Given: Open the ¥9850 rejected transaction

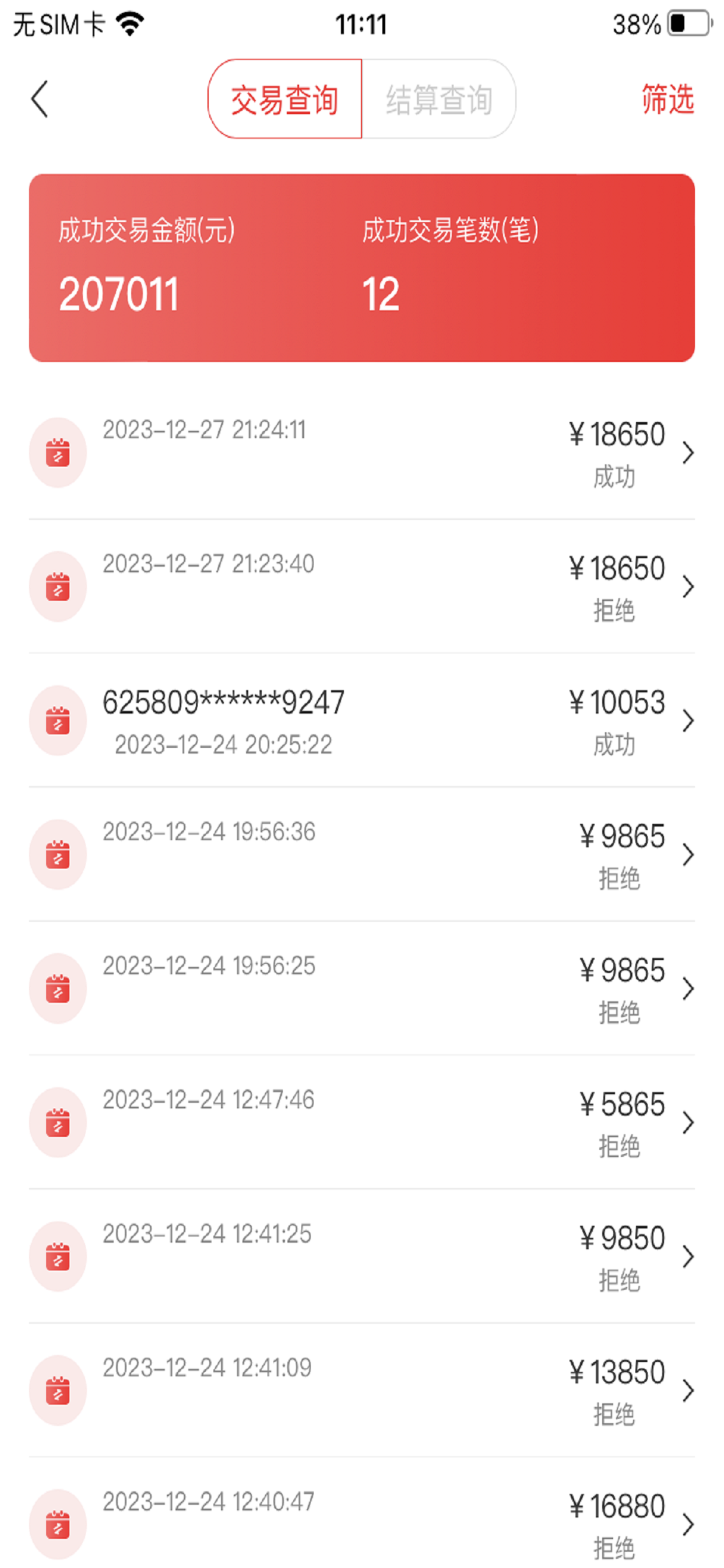Looking at the screenshot, I should point(362,1256).
